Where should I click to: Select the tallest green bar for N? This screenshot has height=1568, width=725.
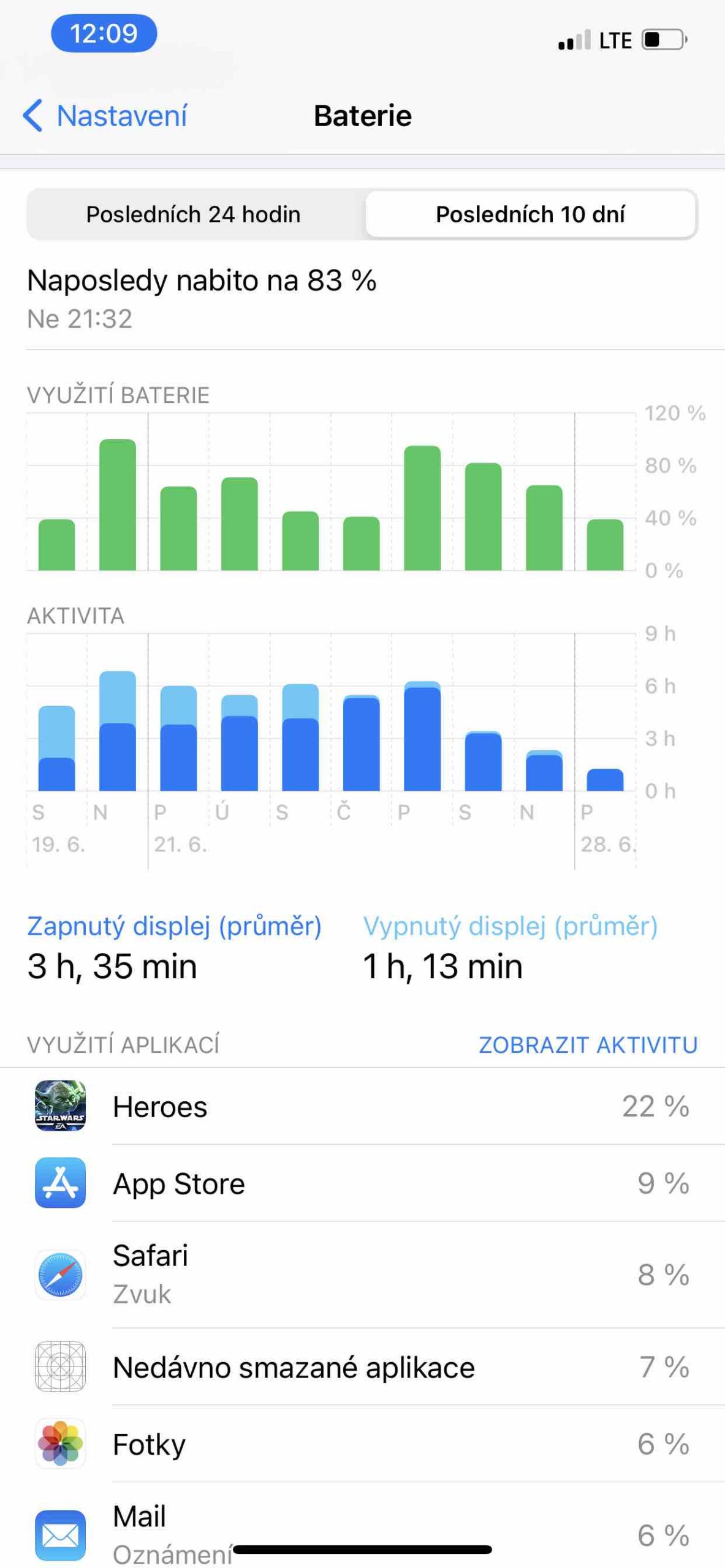coord(119,502)
